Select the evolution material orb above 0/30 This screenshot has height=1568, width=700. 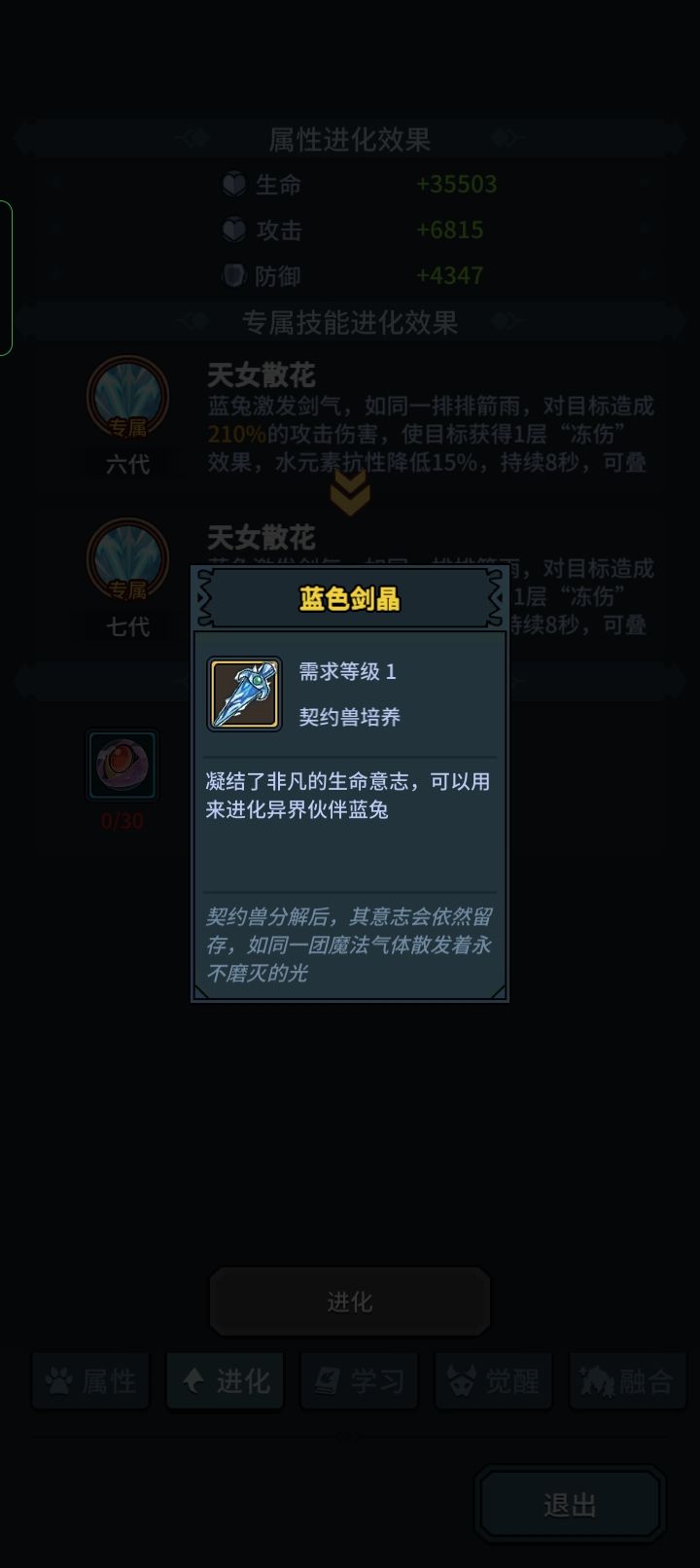point(122,766)
